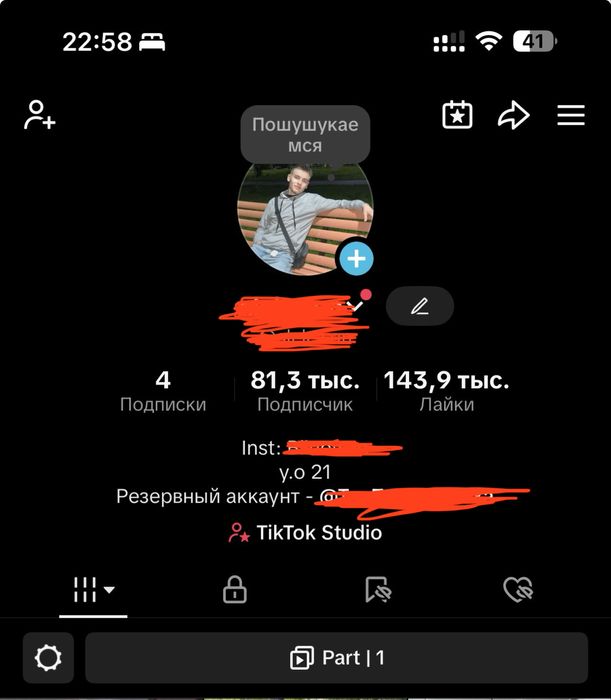Open the hidden favorites bookmark tab
This screenshot has height=700, width=611.
click(x=377, y=591)
